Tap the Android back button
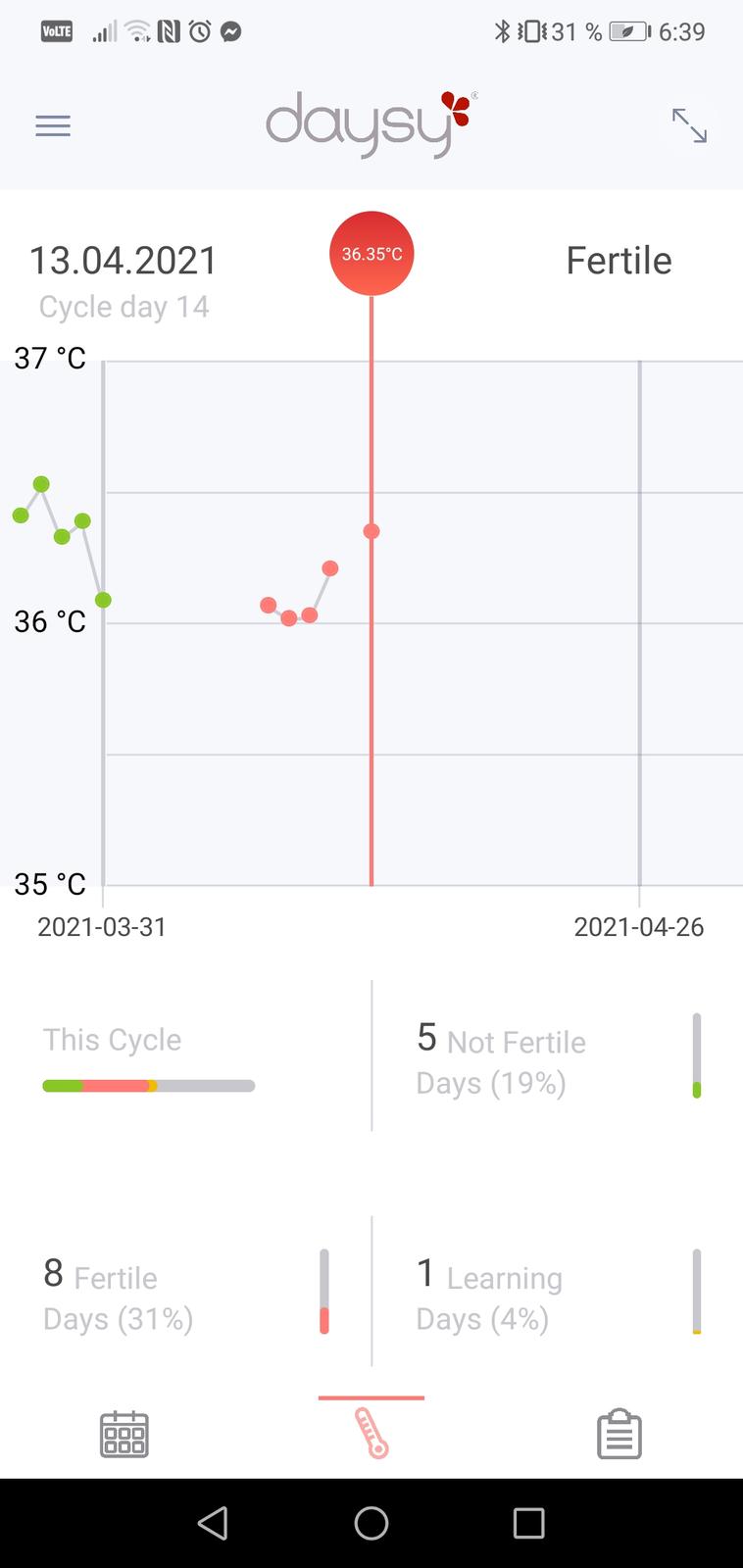743x1568 pixels. 213,1523
